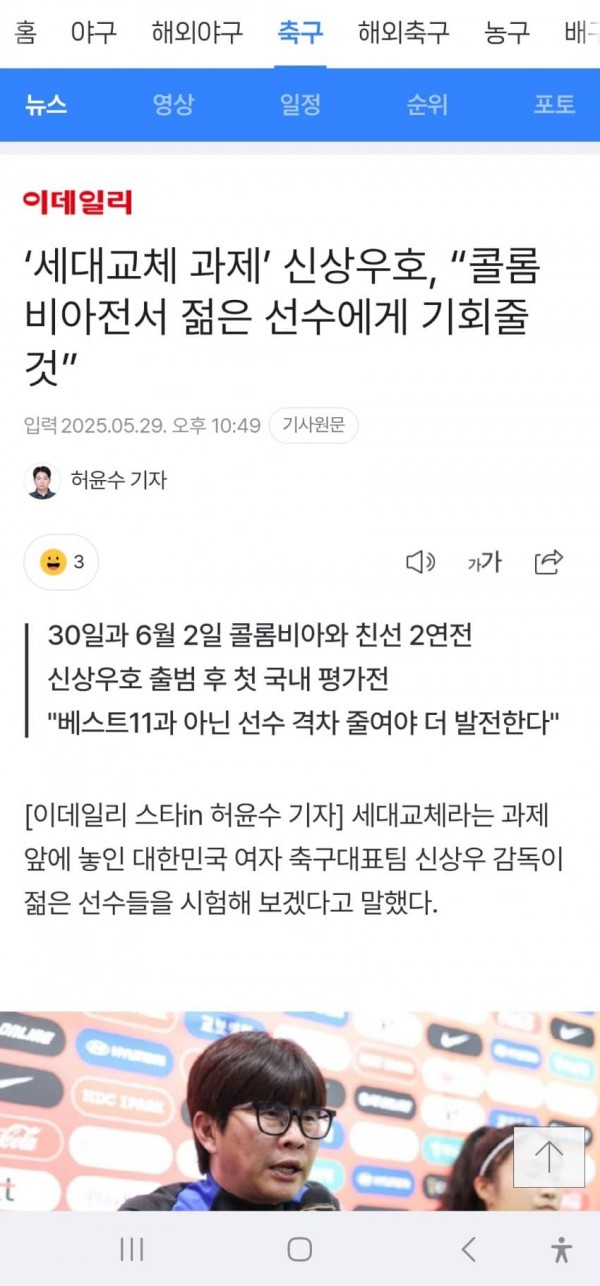This screenshot has height=1286, width=600.
Task: Open the 순위 rankings tab
Action: [x=427, y=104]
